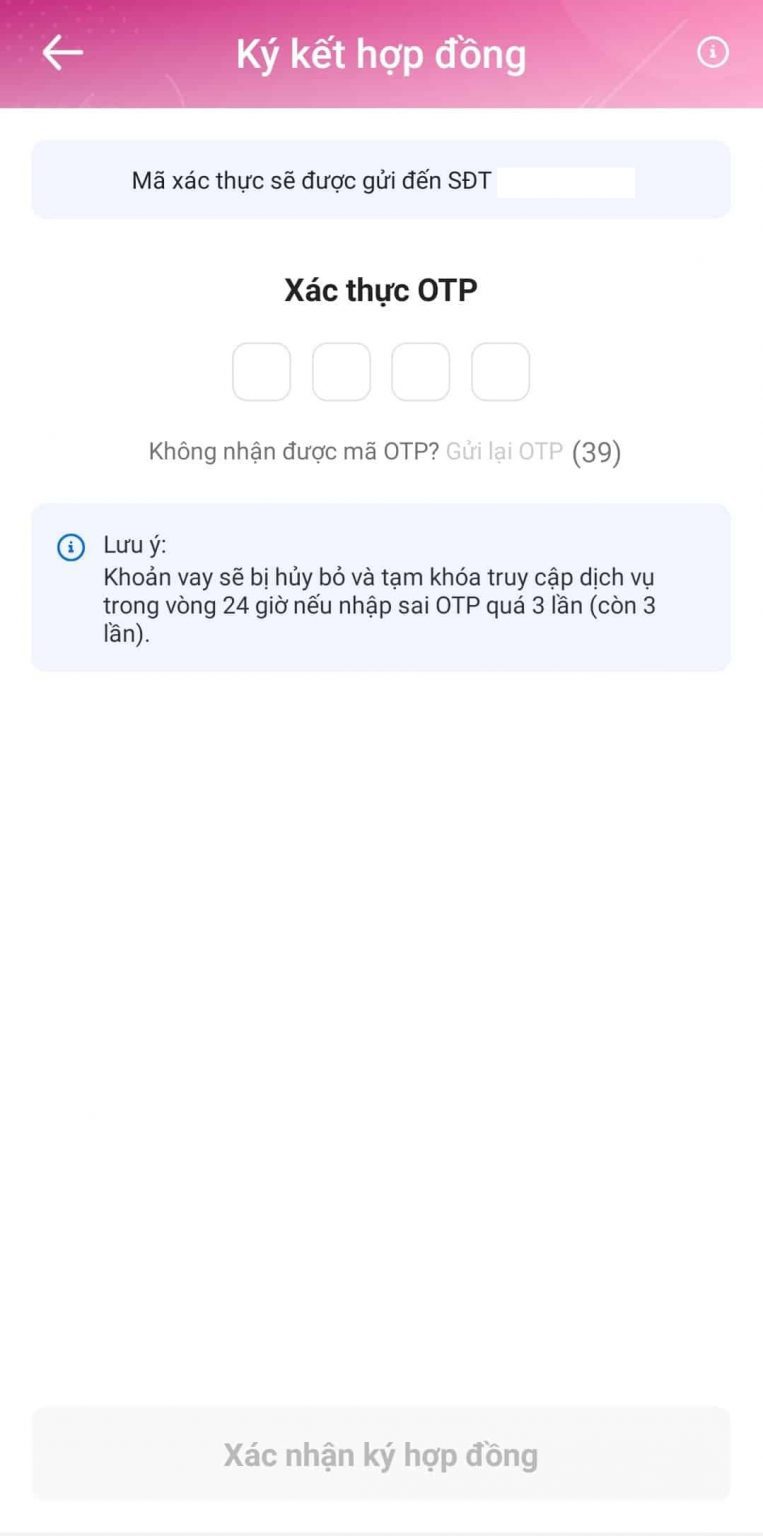
Task: Tap the back navigation arrow to exit signing
Action: tap(62, 53)
